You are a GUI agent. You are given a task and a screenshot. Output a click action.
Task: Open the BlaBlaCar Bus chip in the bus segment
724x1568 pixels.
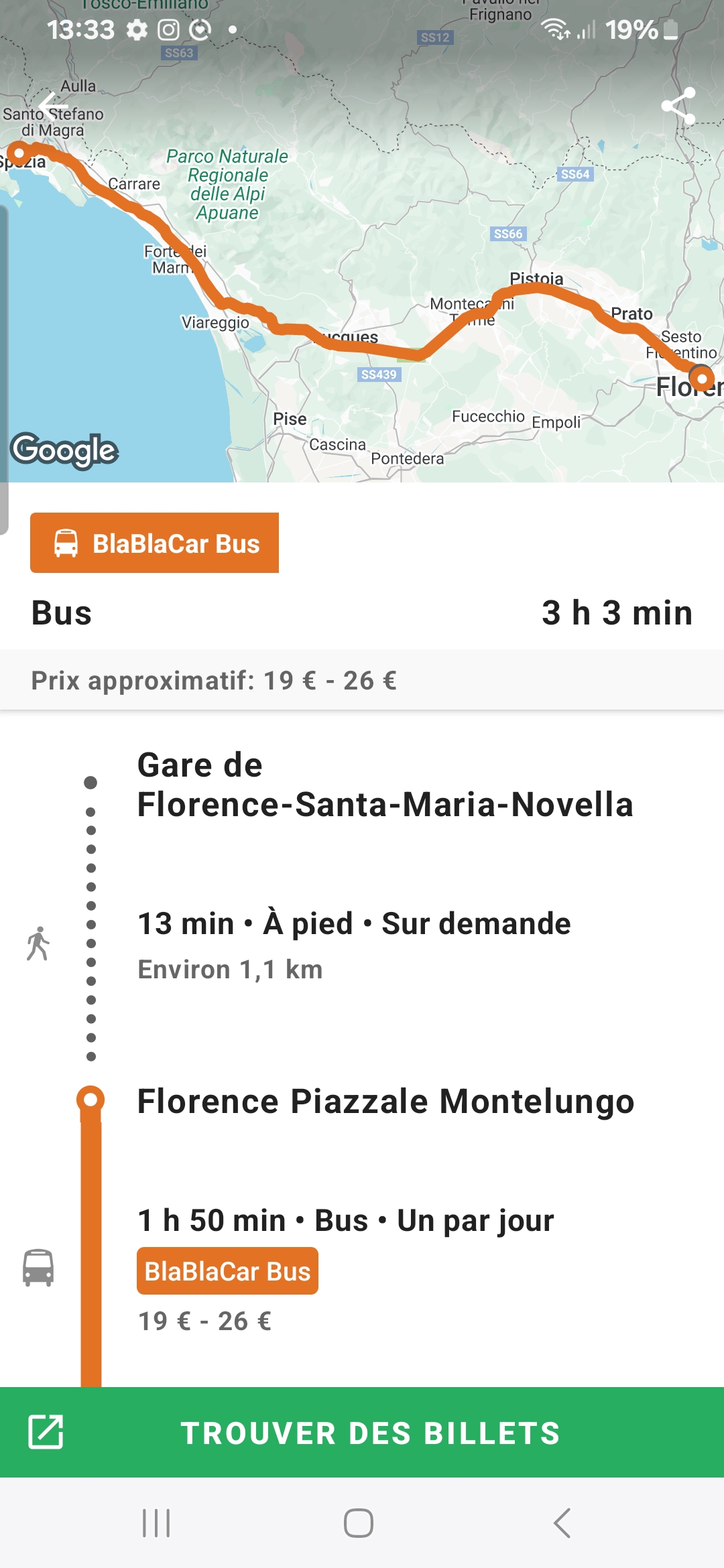pyautogui.click(x=227, y=1270)
